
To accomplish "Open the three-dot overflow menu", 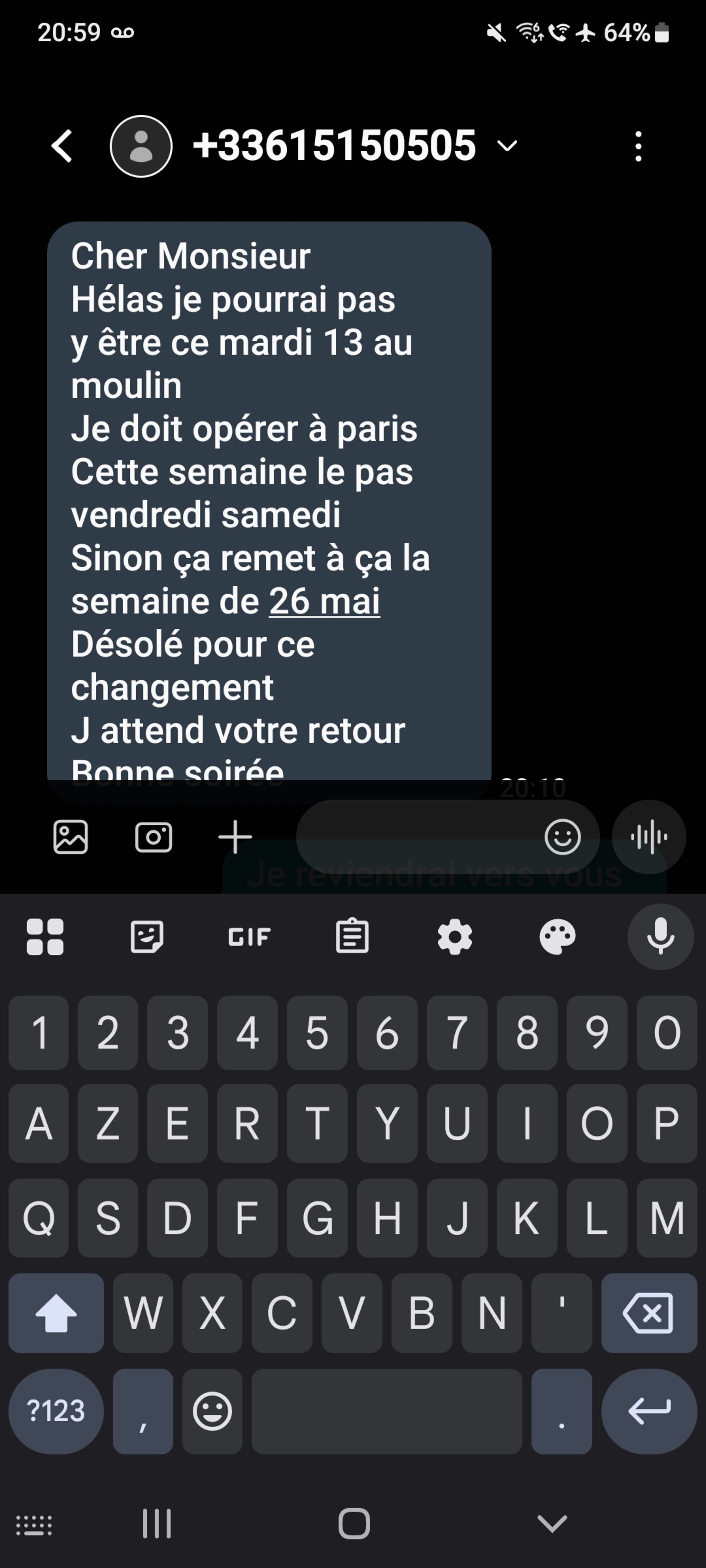I will tap(638, 146).
